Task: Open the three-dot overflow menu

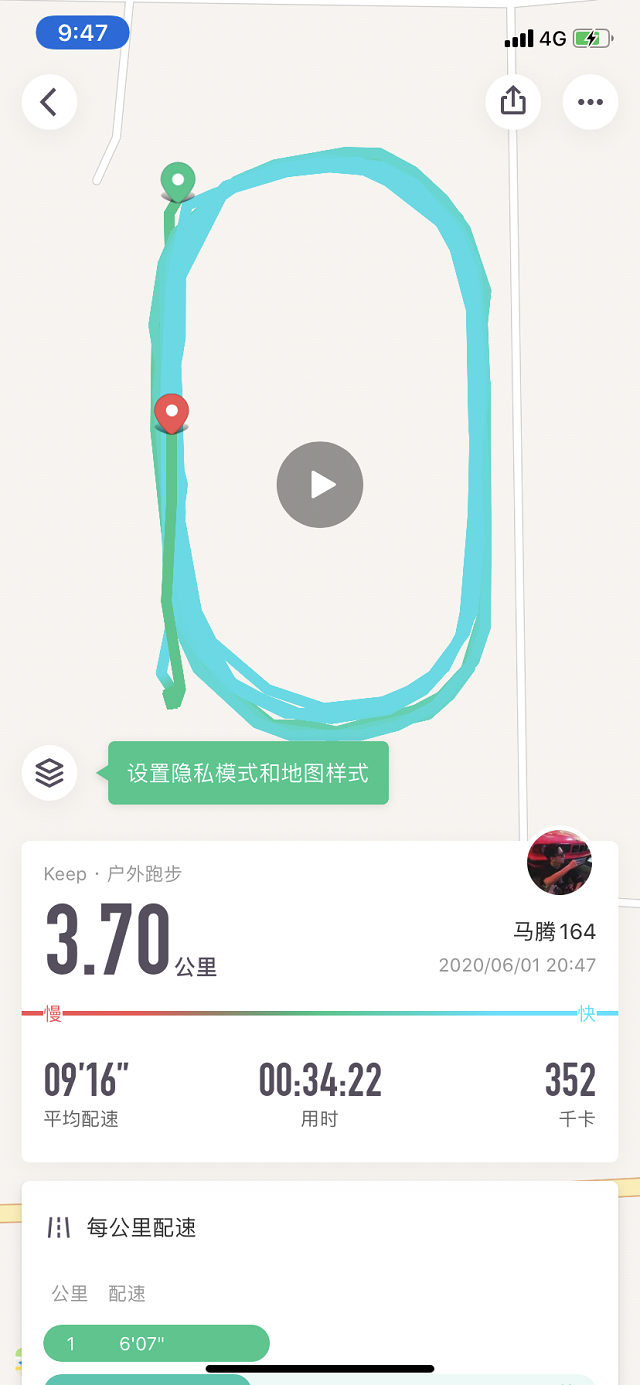Action: [x=590, y=102]
